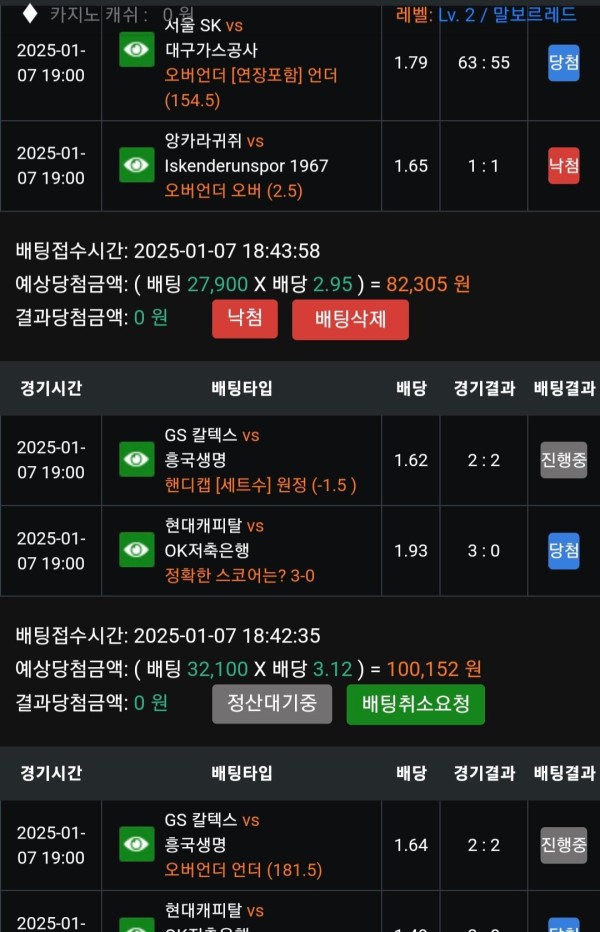
Task: View GS 칼텍스 under 181.5 eye icon
Action: (x=137, y=844)
